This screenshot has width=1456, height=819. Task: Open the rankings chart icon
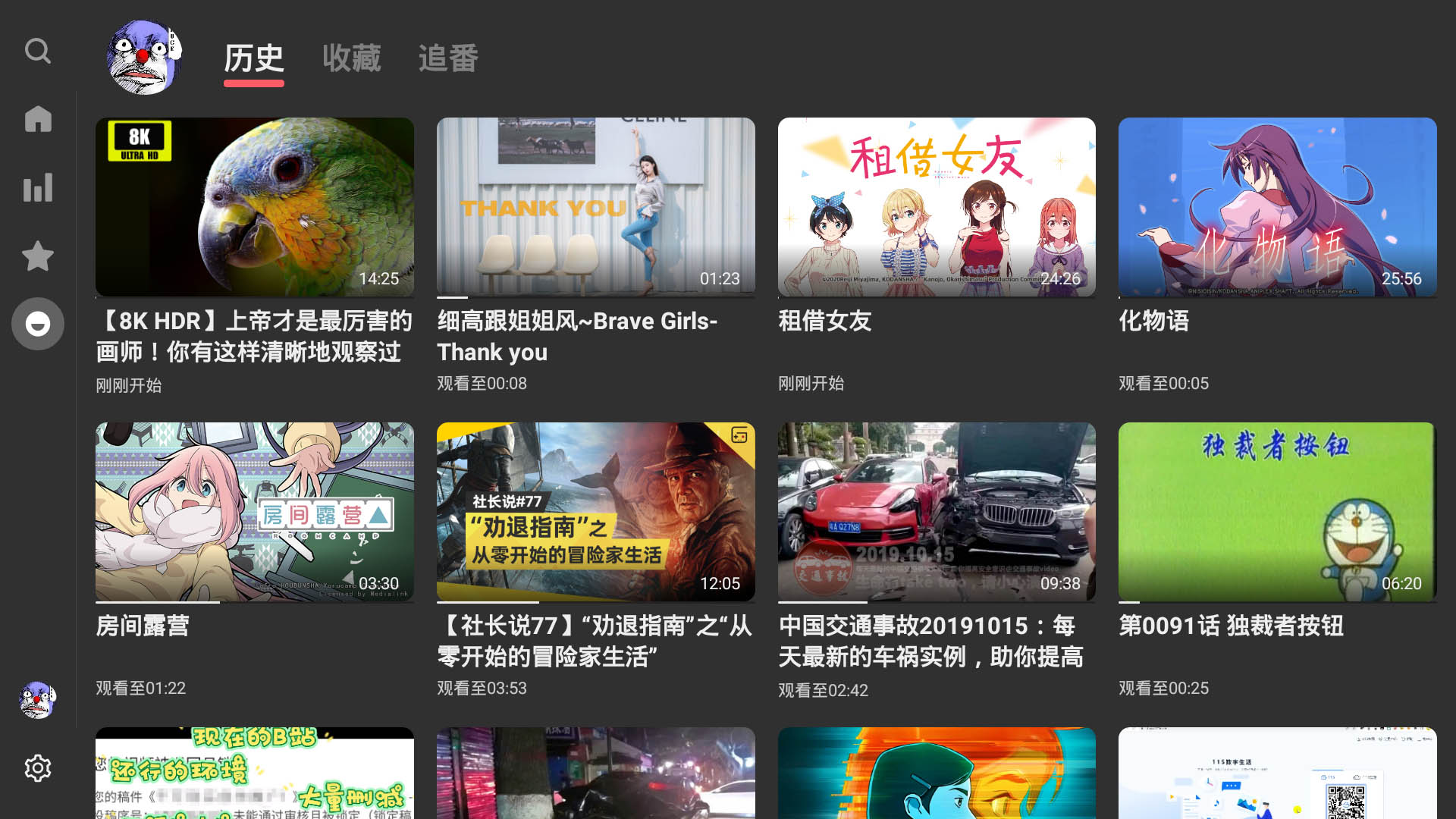pos(37,187)
